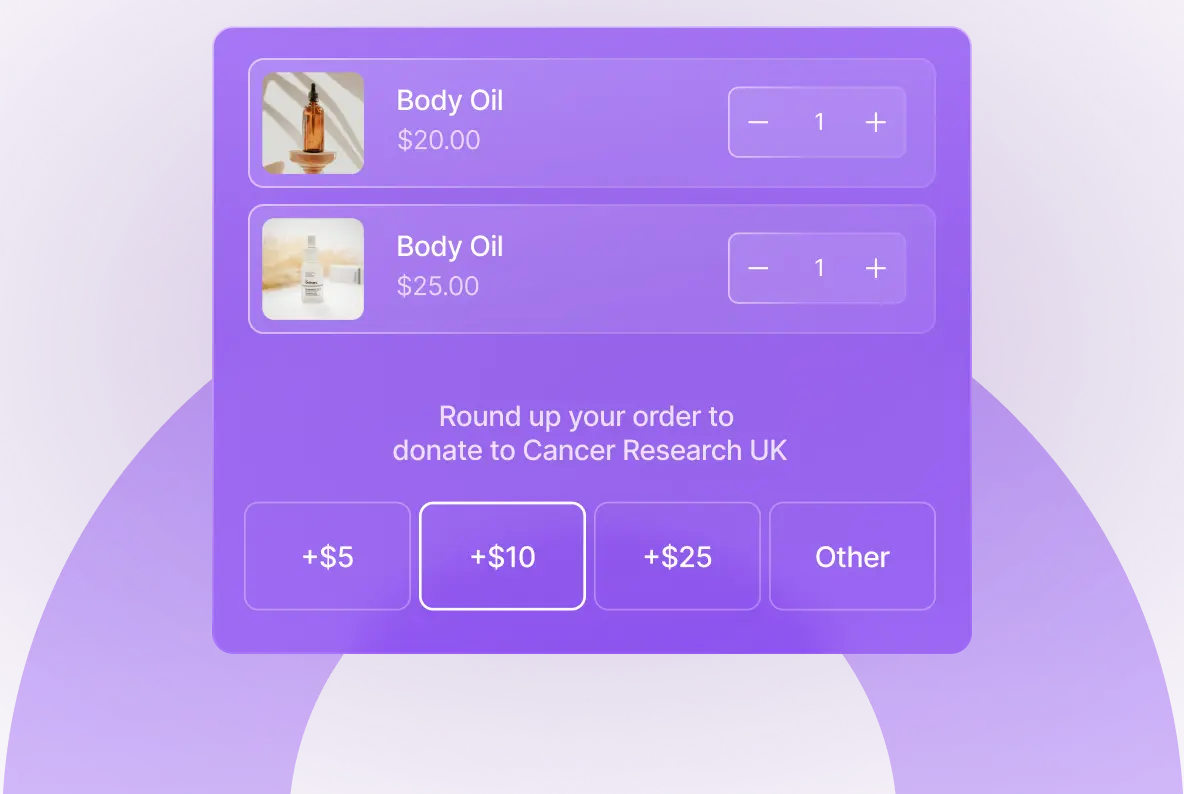Select the +$5 donation amount
Image resolution: width=1184 pixels, height=794 pixels.
point(328,556)
